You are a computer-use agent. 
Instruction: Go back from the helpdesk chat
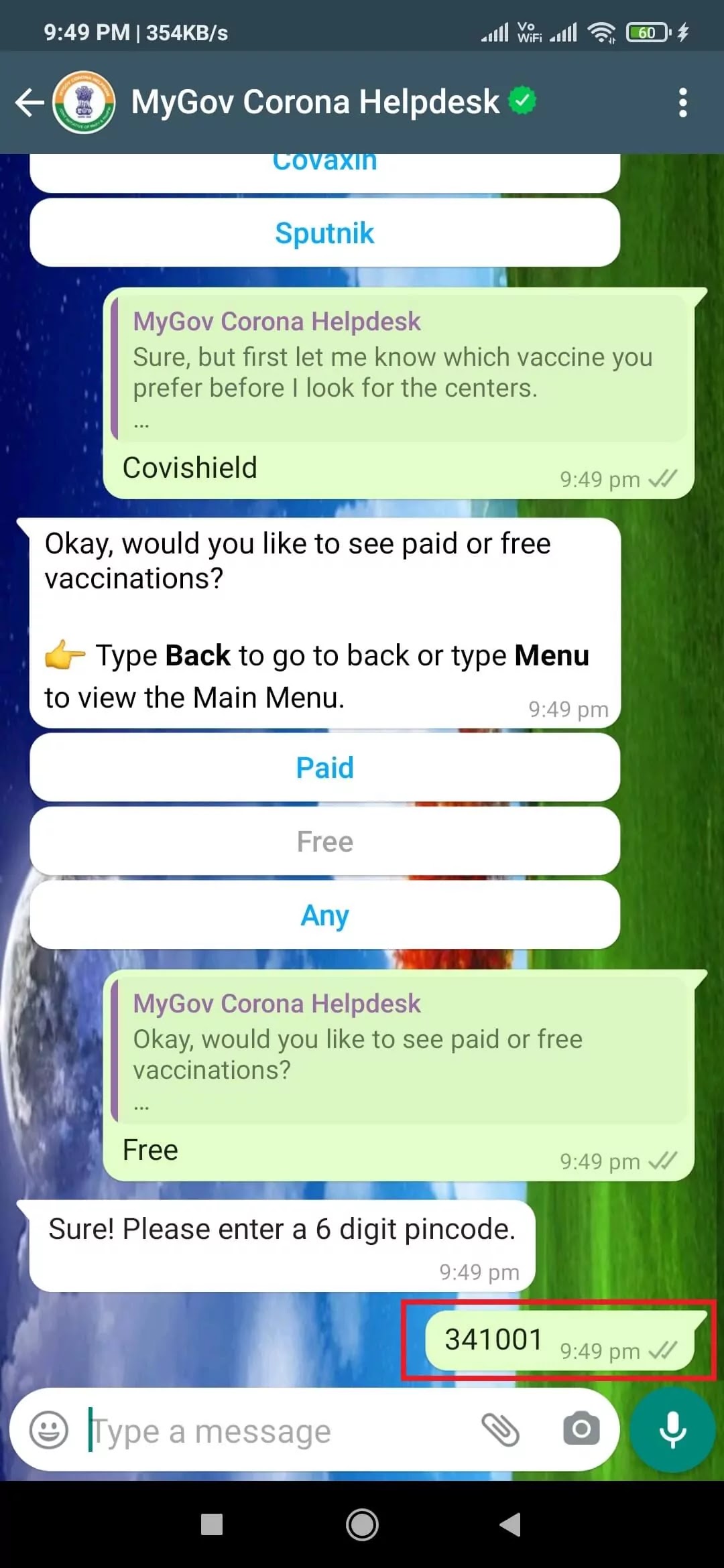[x=29, y=103]
